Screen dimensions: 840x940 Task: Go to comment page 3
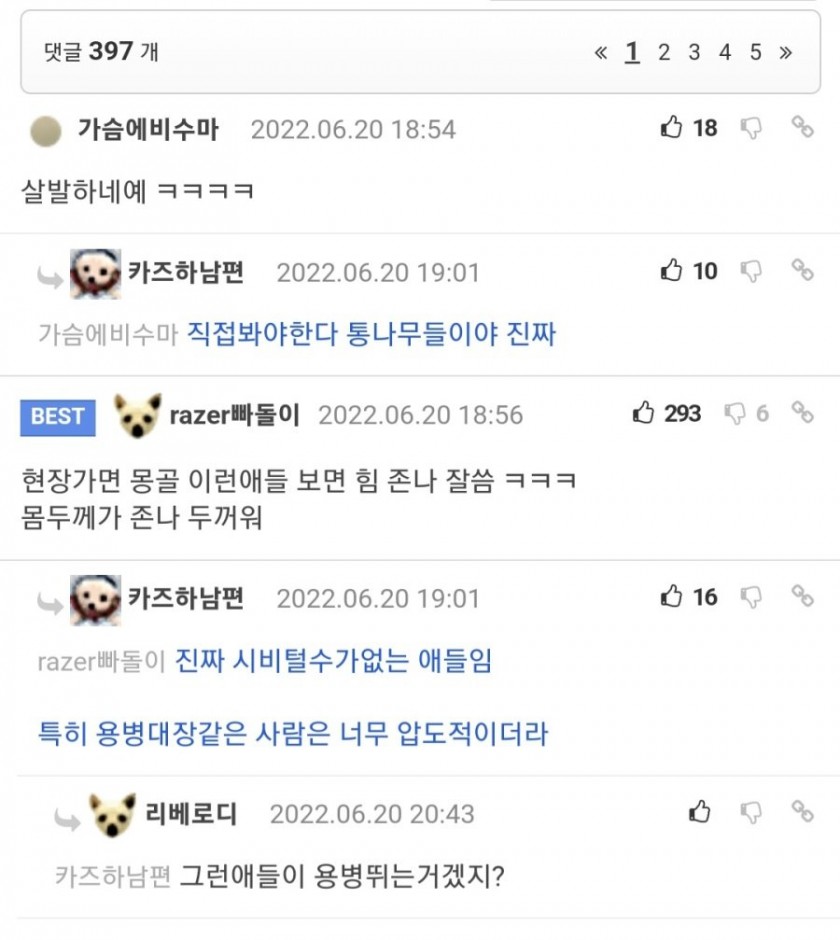(694, 52)
